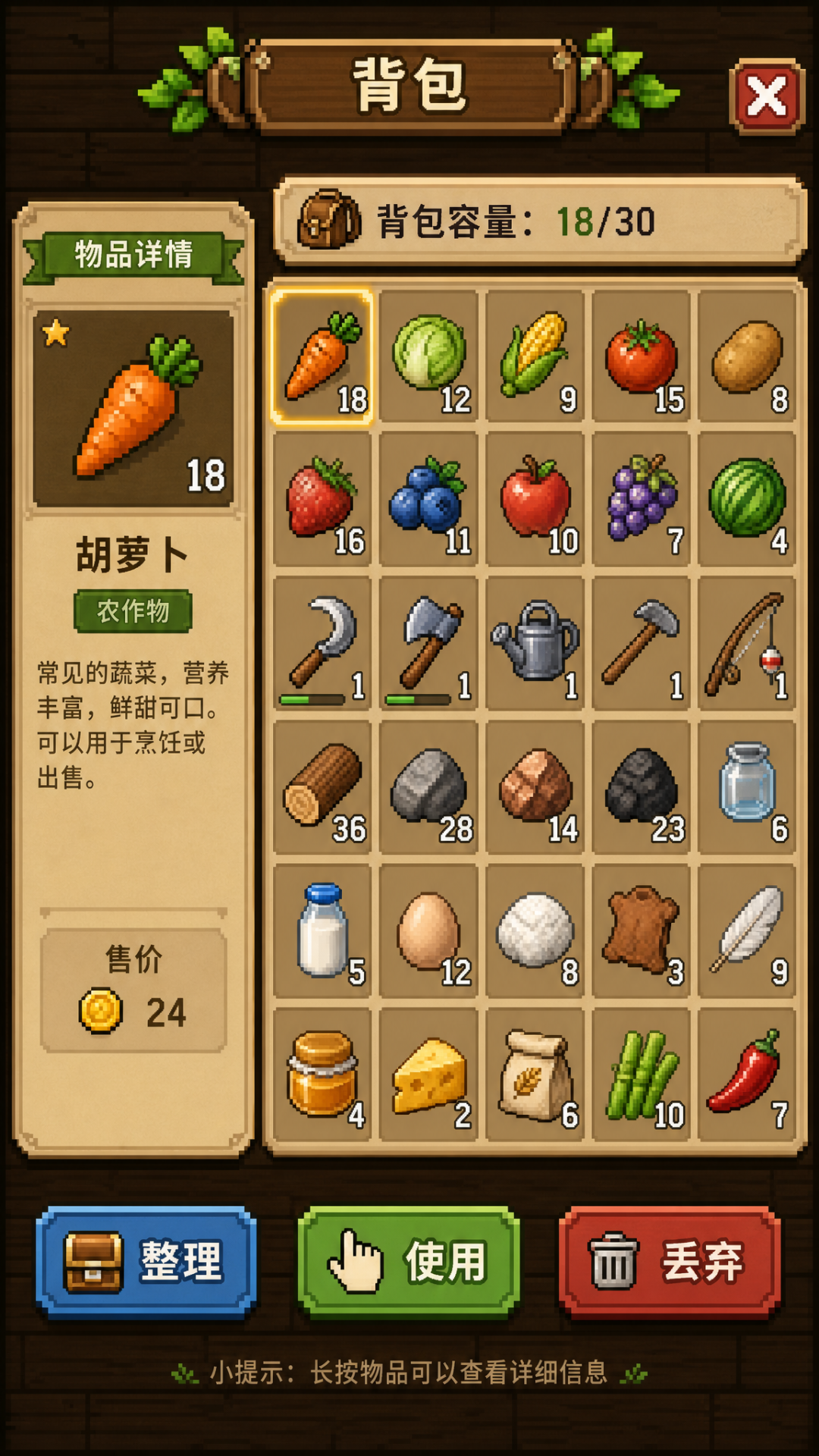Image resolution: width=819 pixels, height=1456 pixels.
Task: Pick the tomato slot with 15
Action: pos(642,356)
